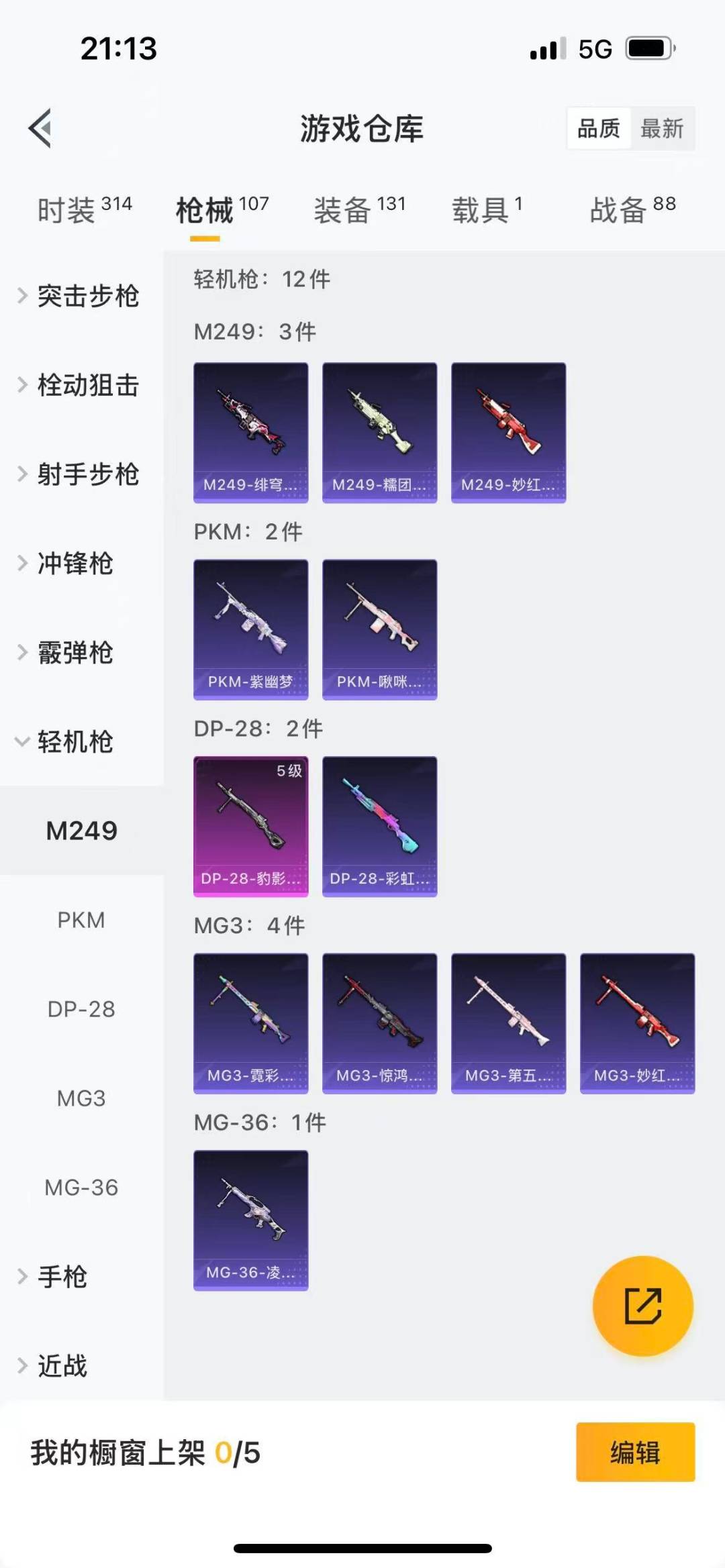Collapse the 轻机枪 category
The image size is (725, 1568).
(75, 742)
